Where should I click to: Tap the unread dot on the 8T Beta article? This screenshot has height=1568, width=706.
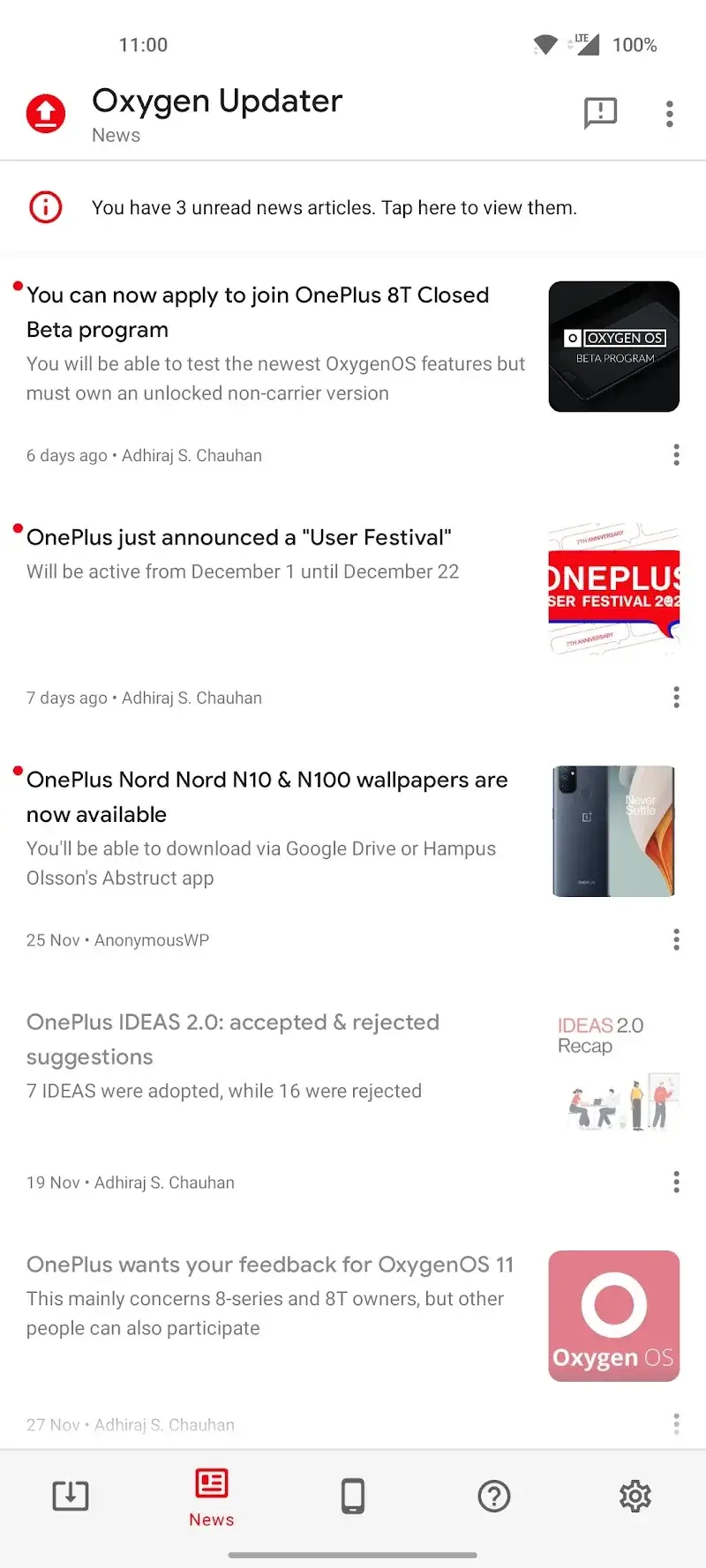[17, 284]
